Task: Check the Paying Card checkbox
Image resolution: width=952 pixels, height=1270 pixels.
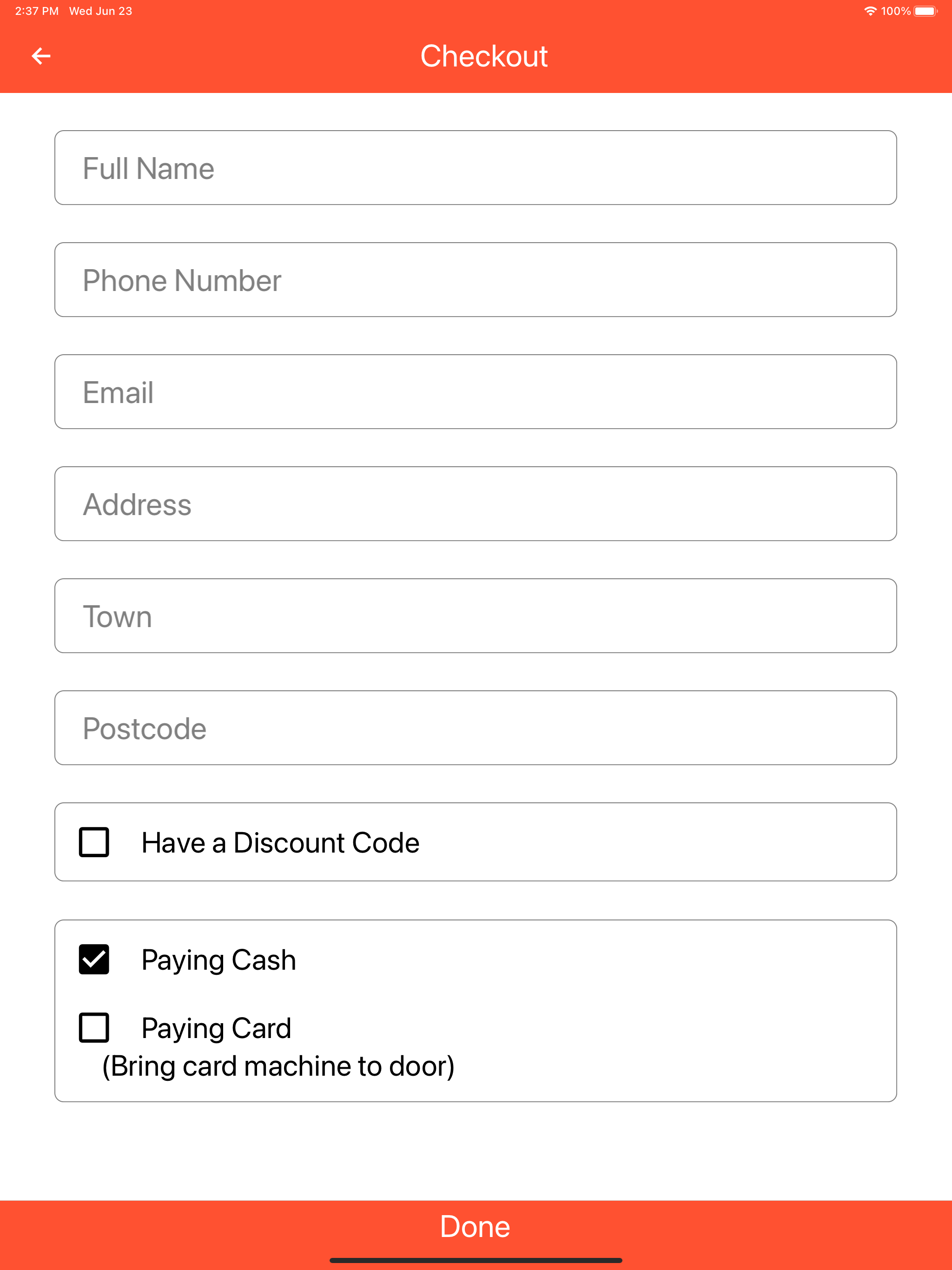Action: coord(95,1028)
